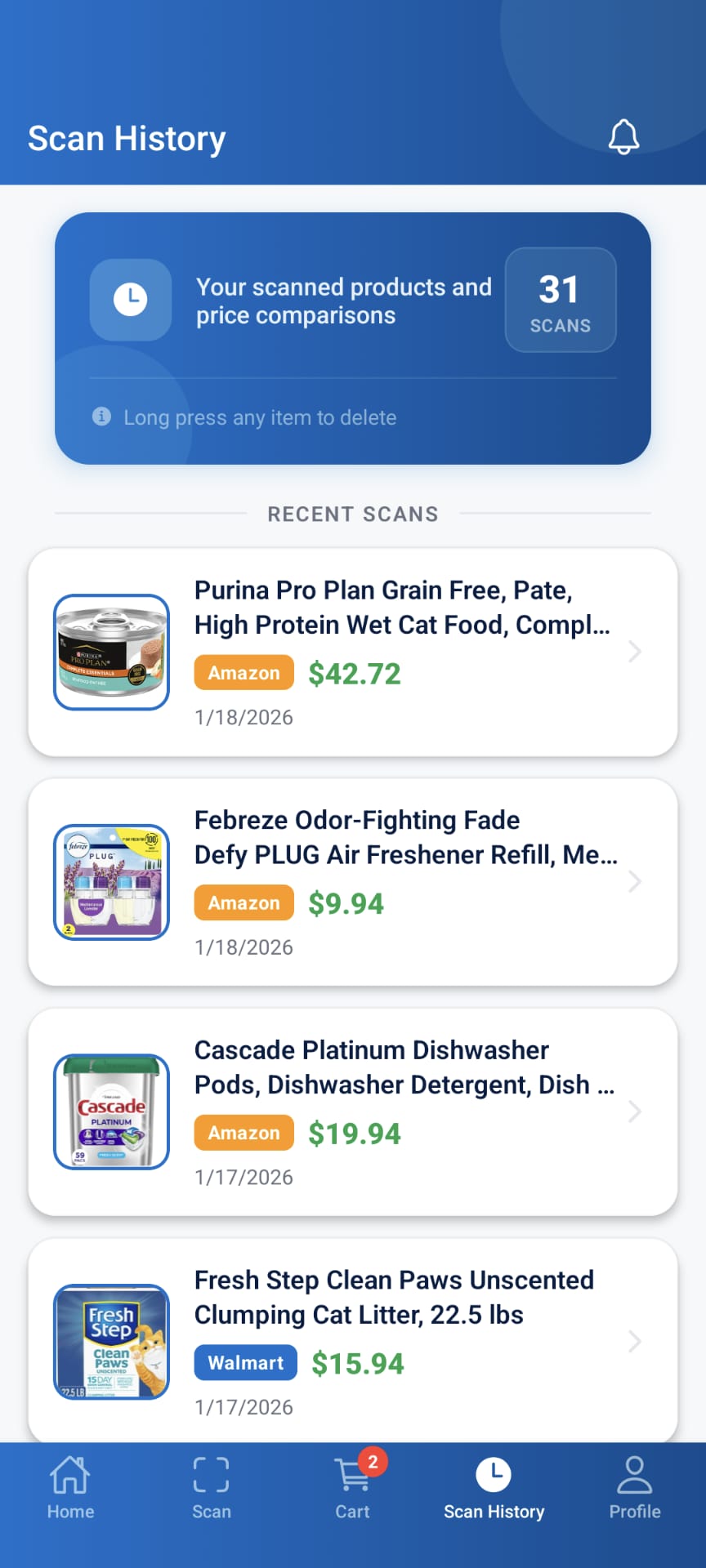Screen dimensions: 706x1568
Task: Select the $42.72 Amazon price
Action: coord(354,673)
